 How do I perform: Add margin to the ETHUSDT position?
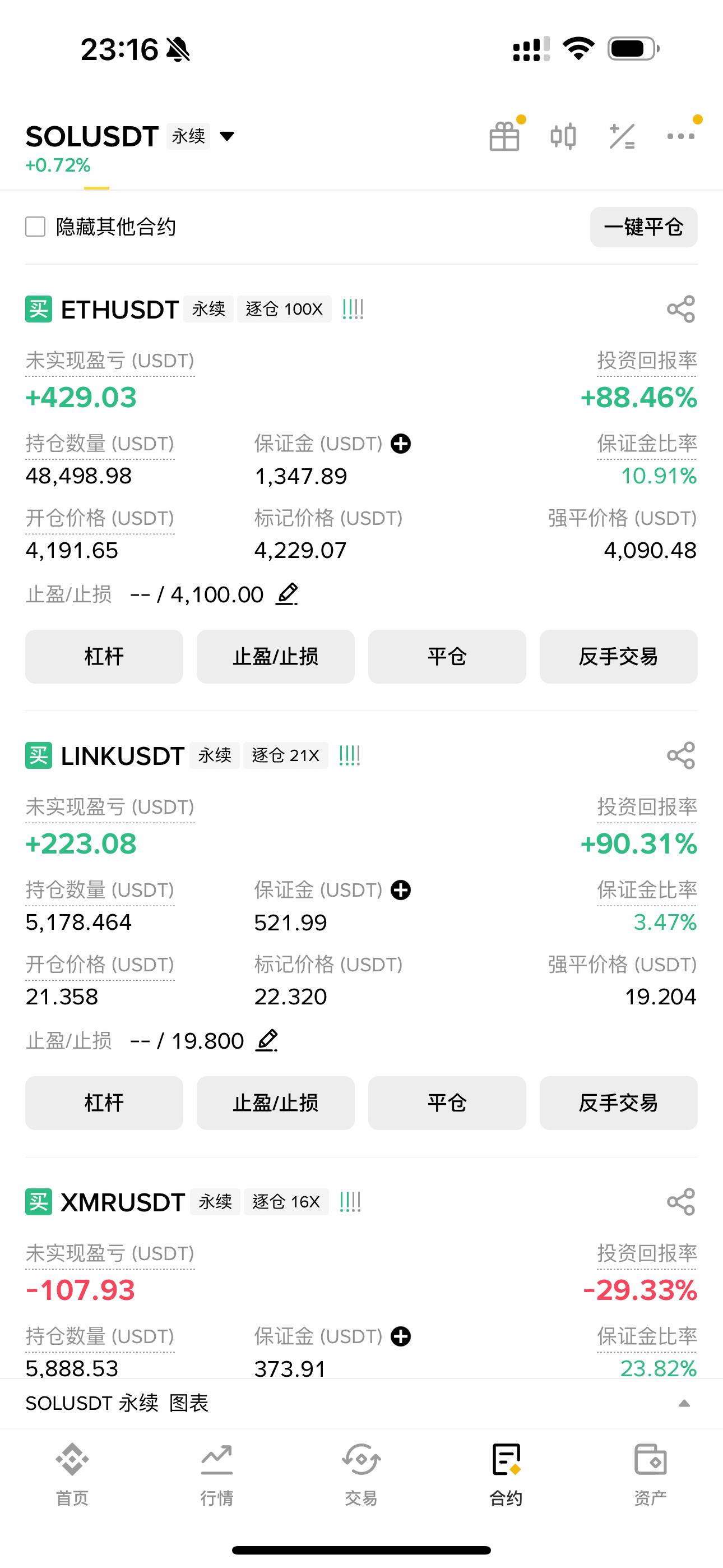coord(400,444)
